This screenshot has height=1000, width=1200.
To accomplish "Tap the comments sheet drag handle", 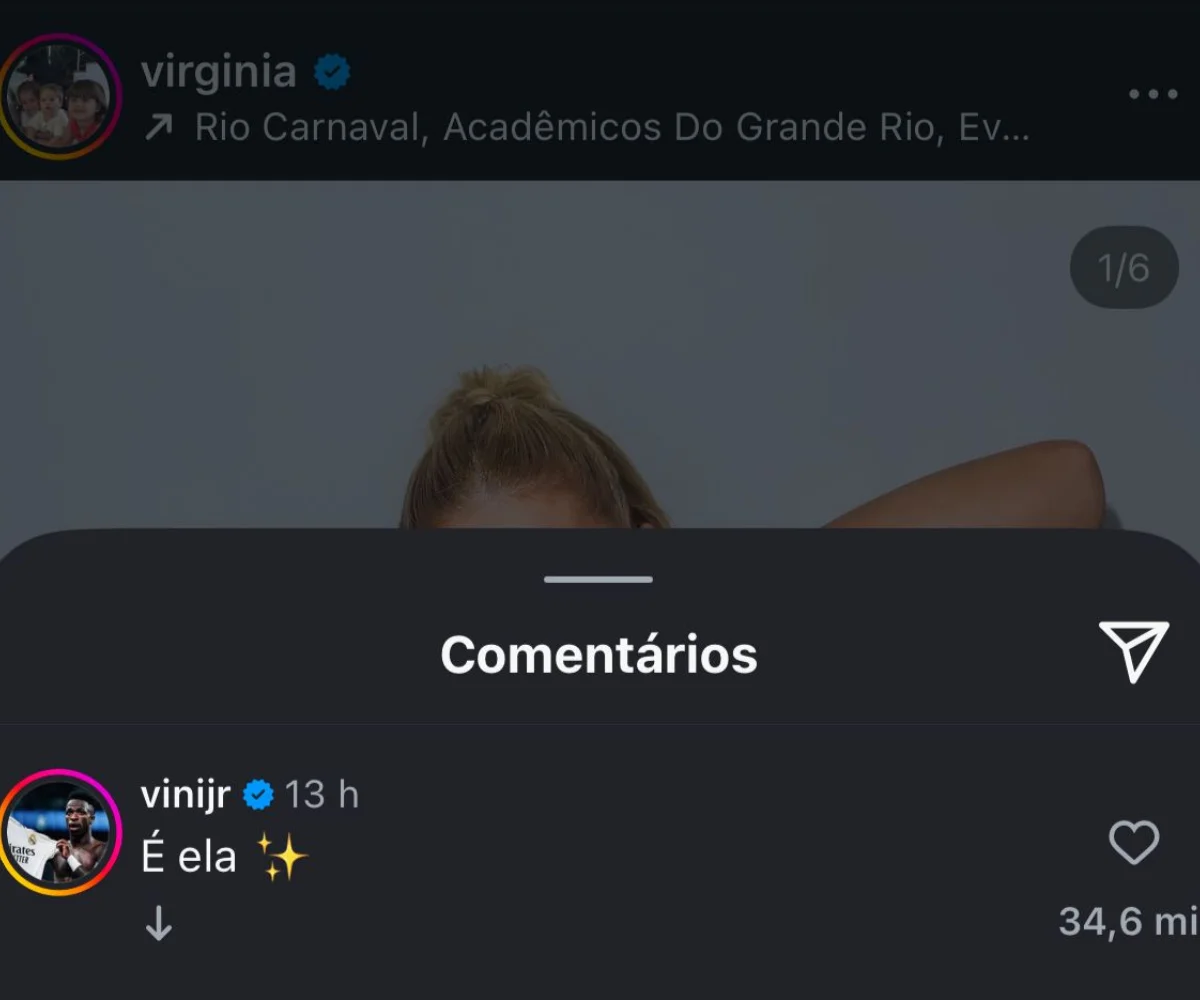I will [598, 579].
